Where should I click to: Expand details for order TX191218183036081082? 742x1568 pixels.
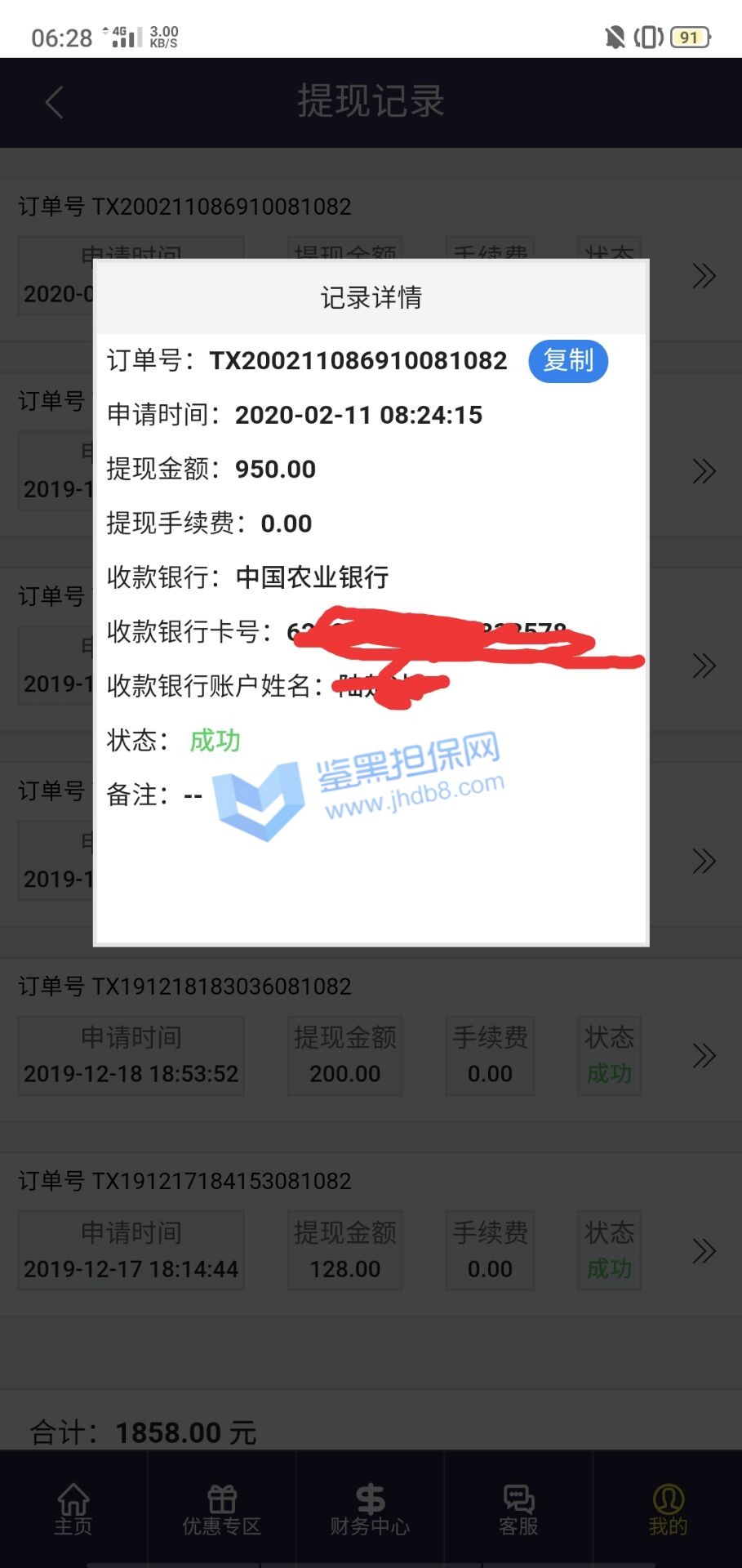tap(704, 1056)
